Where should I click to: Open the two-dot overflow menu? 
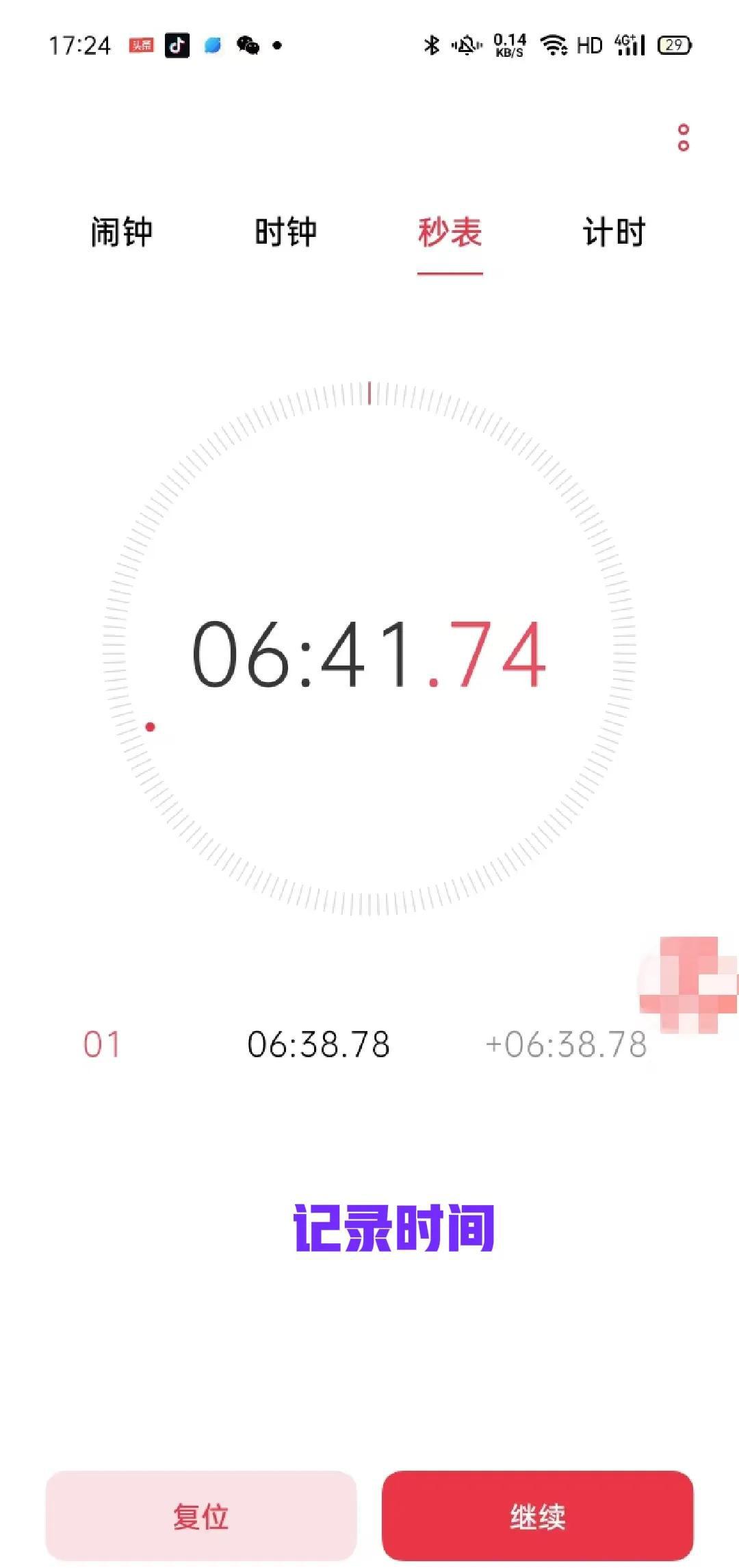click(683, 138)
